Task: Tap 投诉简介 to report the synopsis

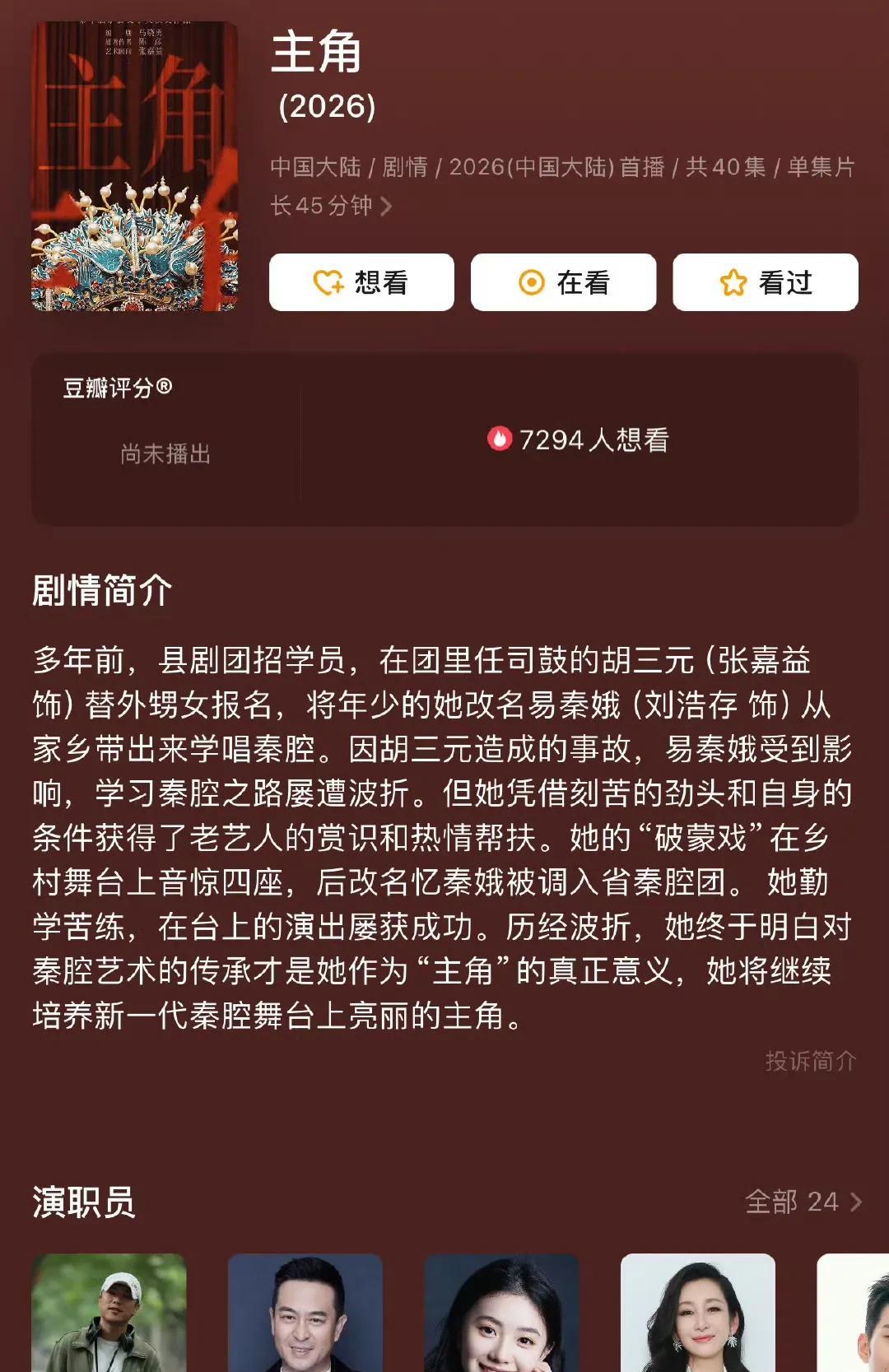Action: coord(811,1061)
